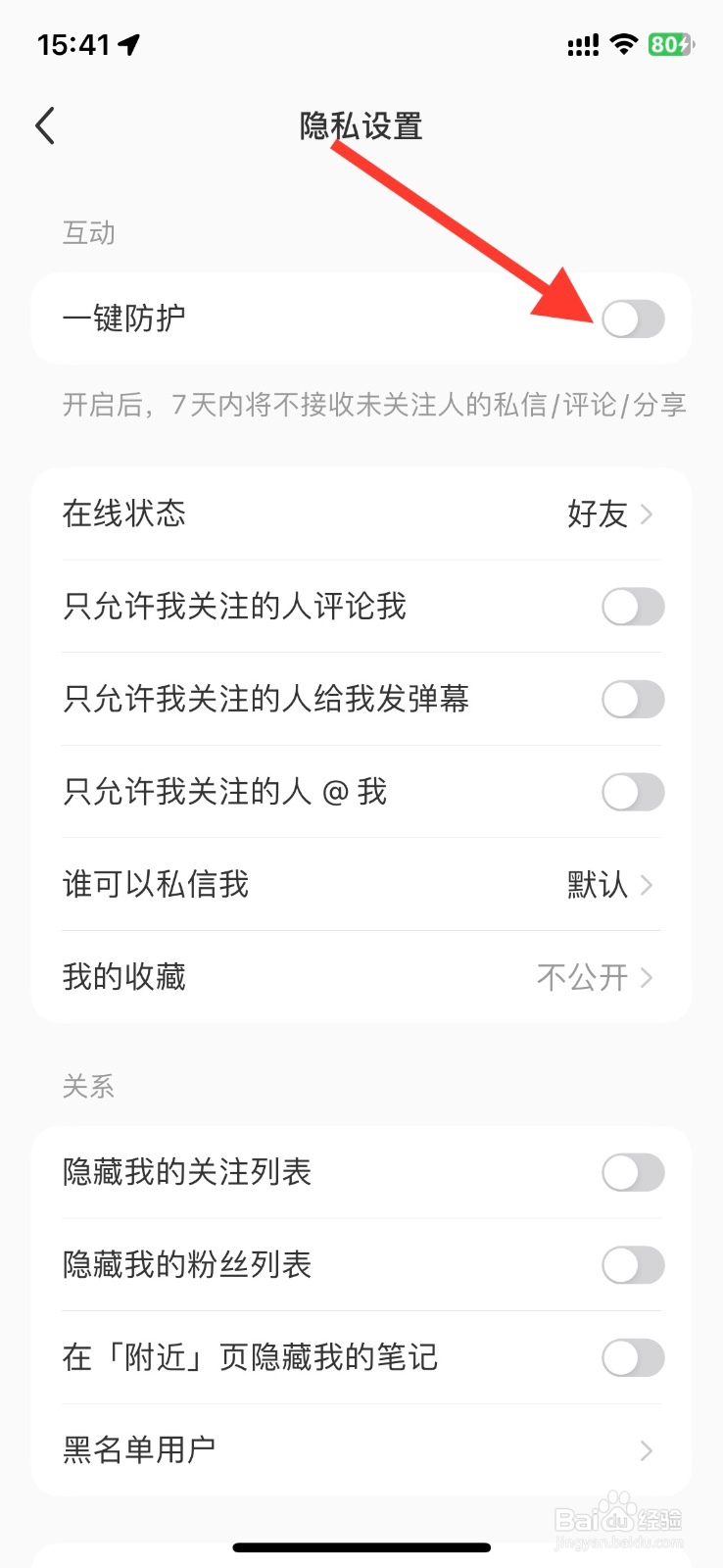This screenshot has width=723, height=1568.
Task: Toggle 只允许我关注的人评论我
Action: [x=633, y=607]
